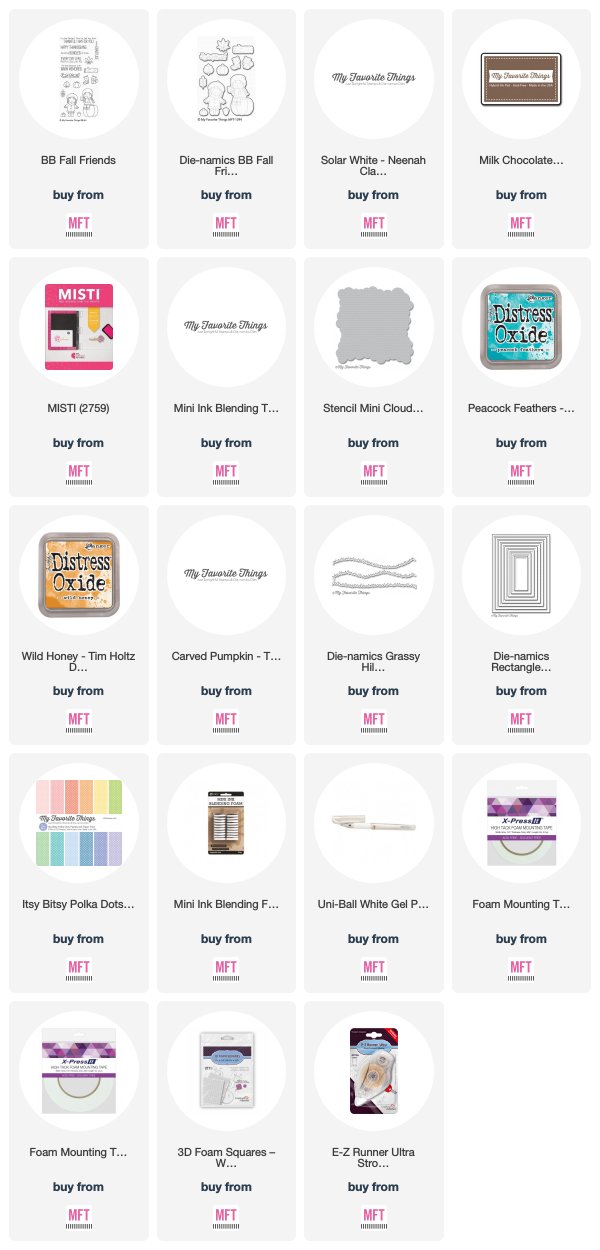Open the Solar White Neenah card
This screenshot has height=1250, width=600.
tap(373, 129)
